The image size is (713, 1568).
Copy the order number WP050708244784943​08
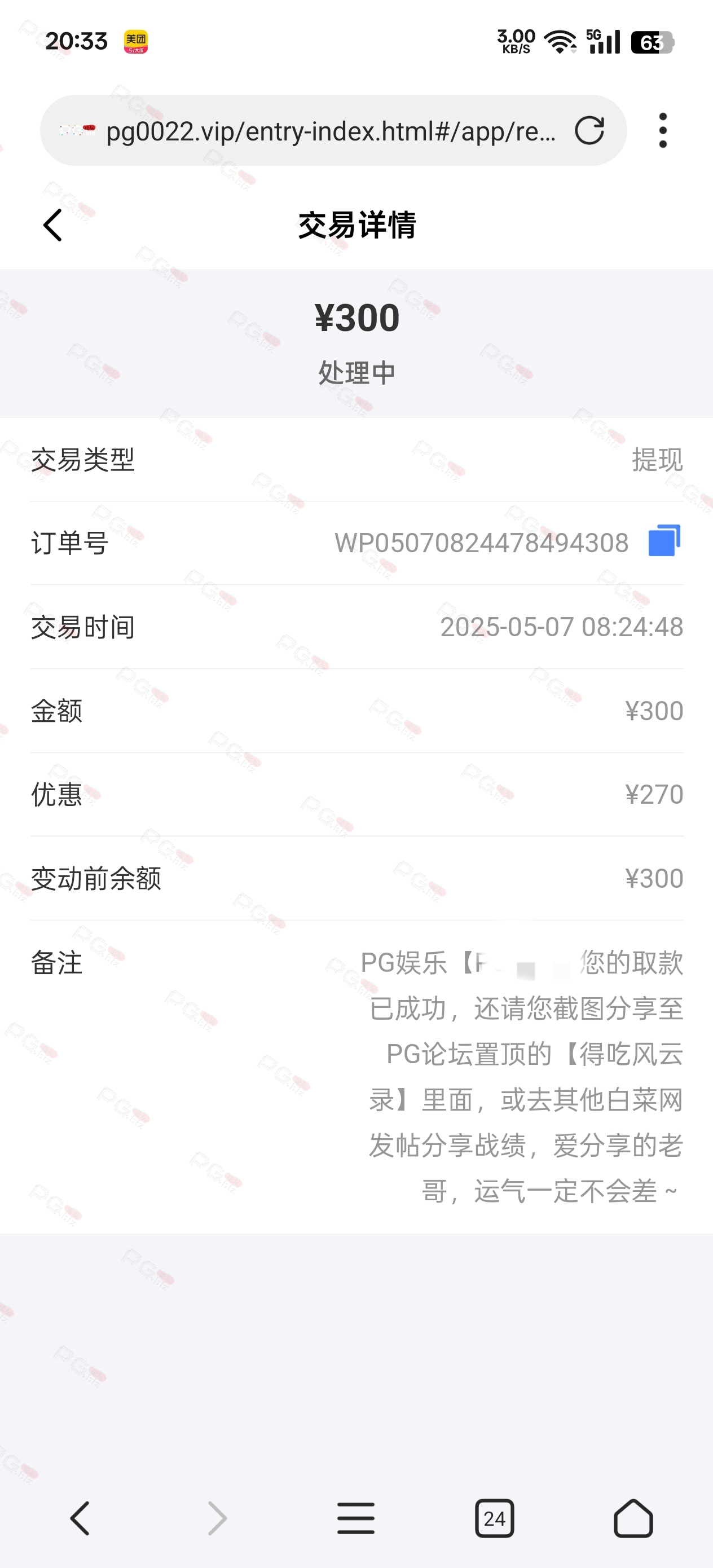(x=664, y=540)
